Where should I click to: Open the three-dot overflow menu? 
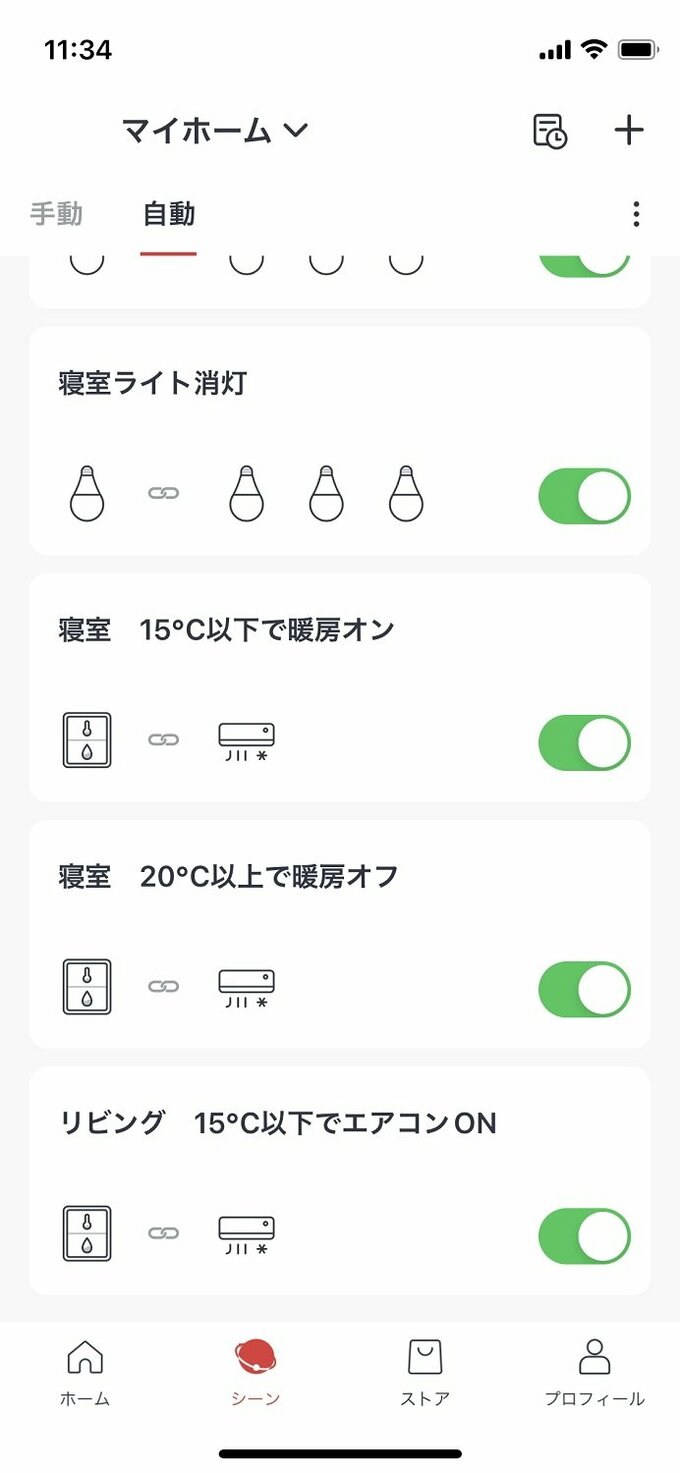[x=636, y=214]
